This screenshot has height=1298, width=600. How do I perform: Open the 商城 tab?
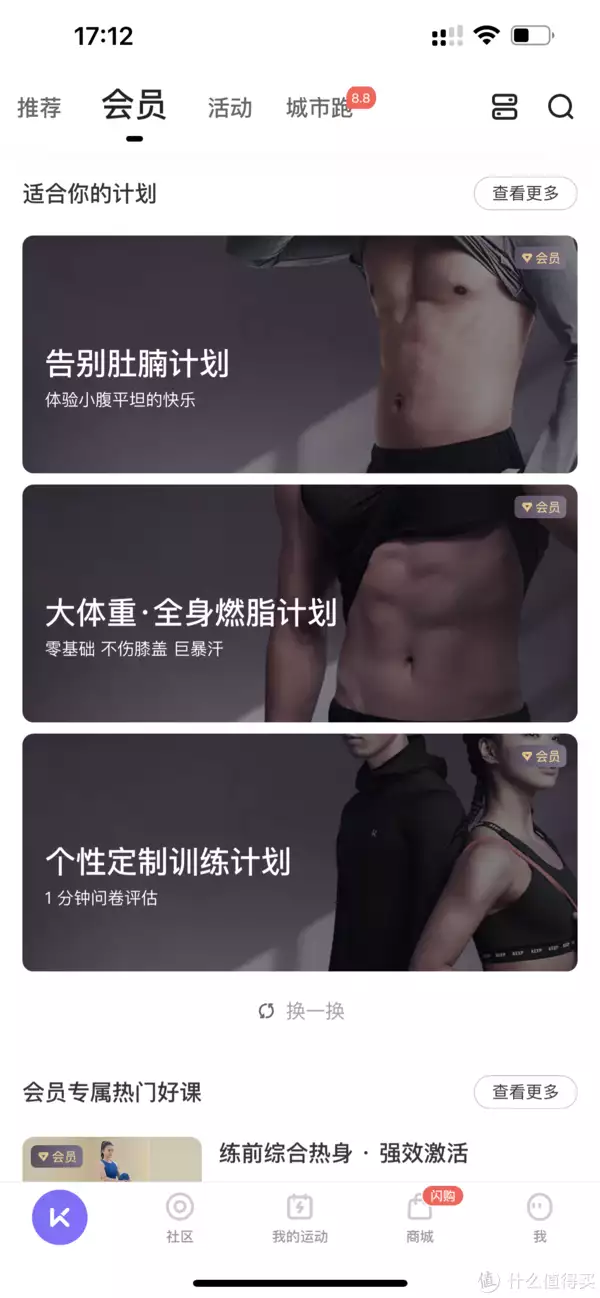pyautogui.click(x=420, y=1217)
